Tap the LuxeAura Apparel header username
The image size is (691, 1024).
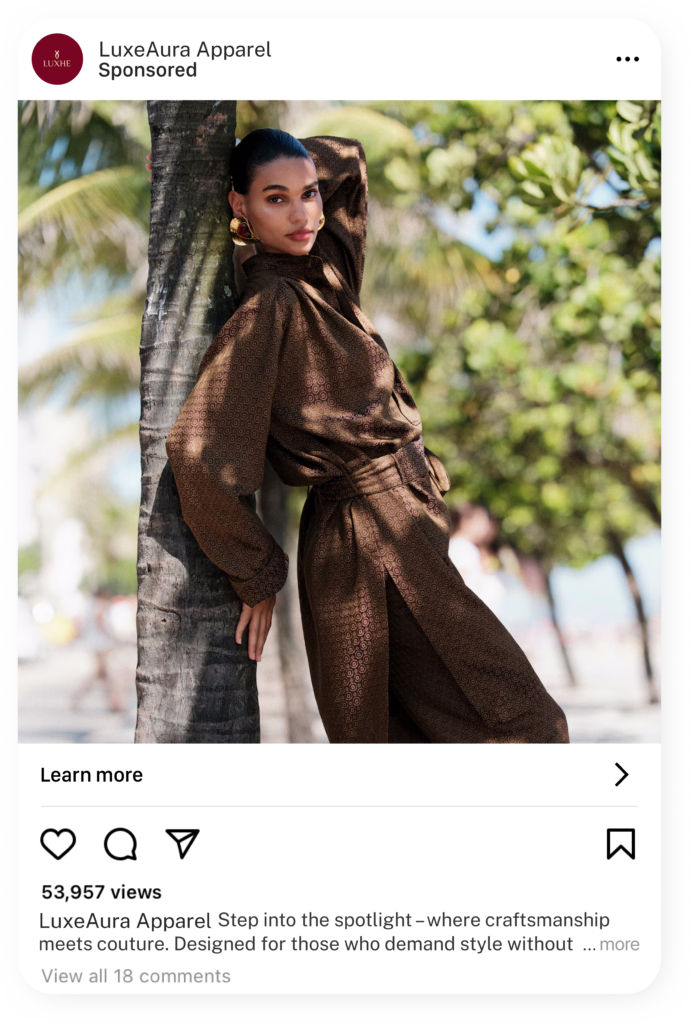point(185,49)
